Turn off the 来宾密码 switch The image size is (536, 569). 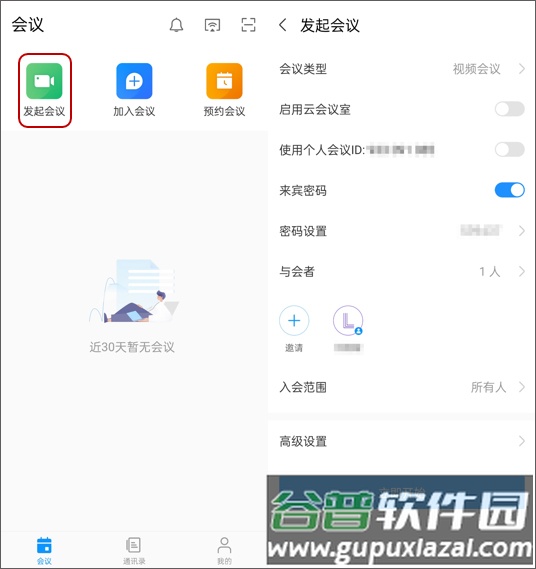(x=510, y=190)
